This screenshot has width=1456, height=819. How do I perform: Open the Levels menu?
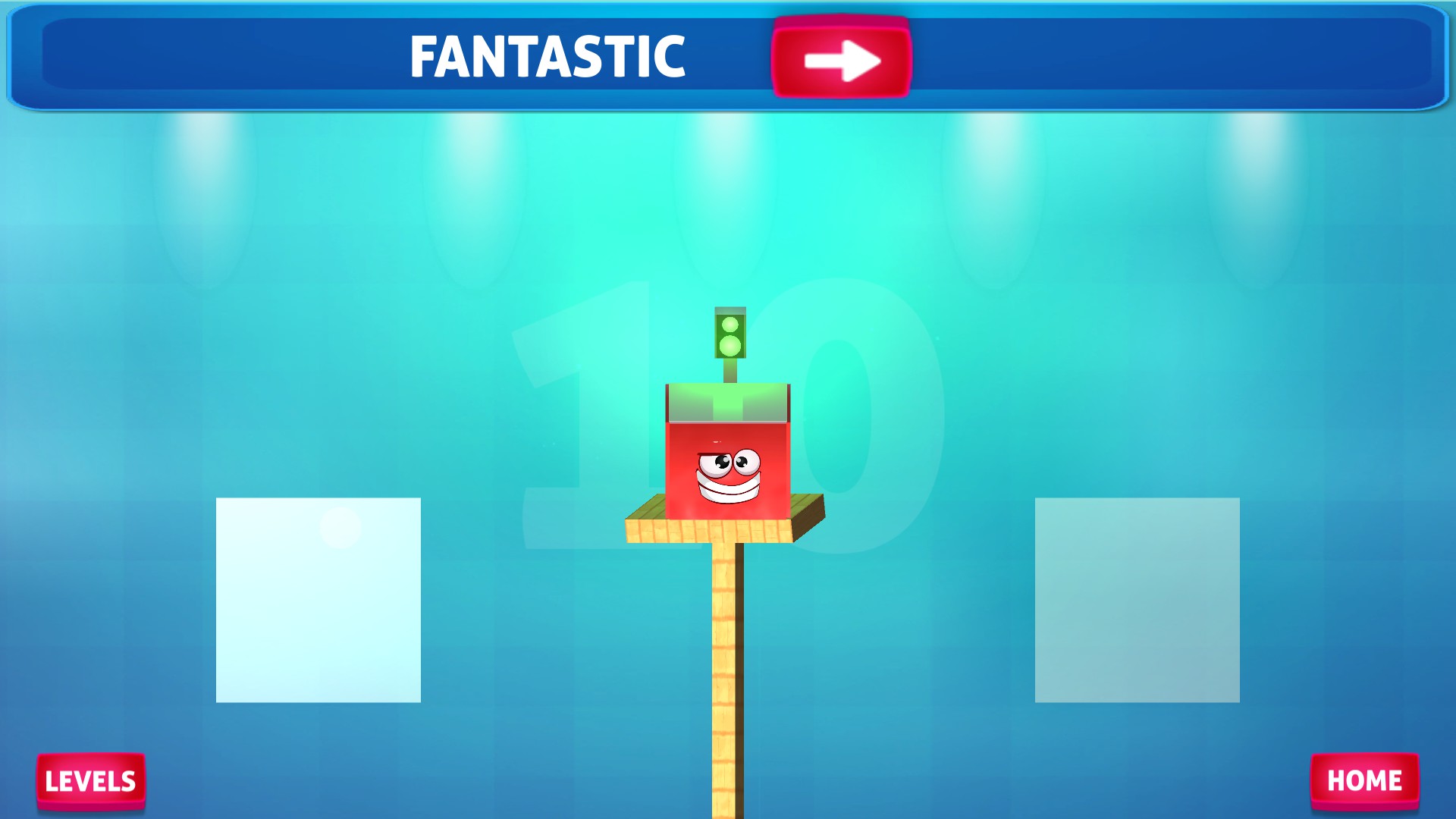[90, 781]
